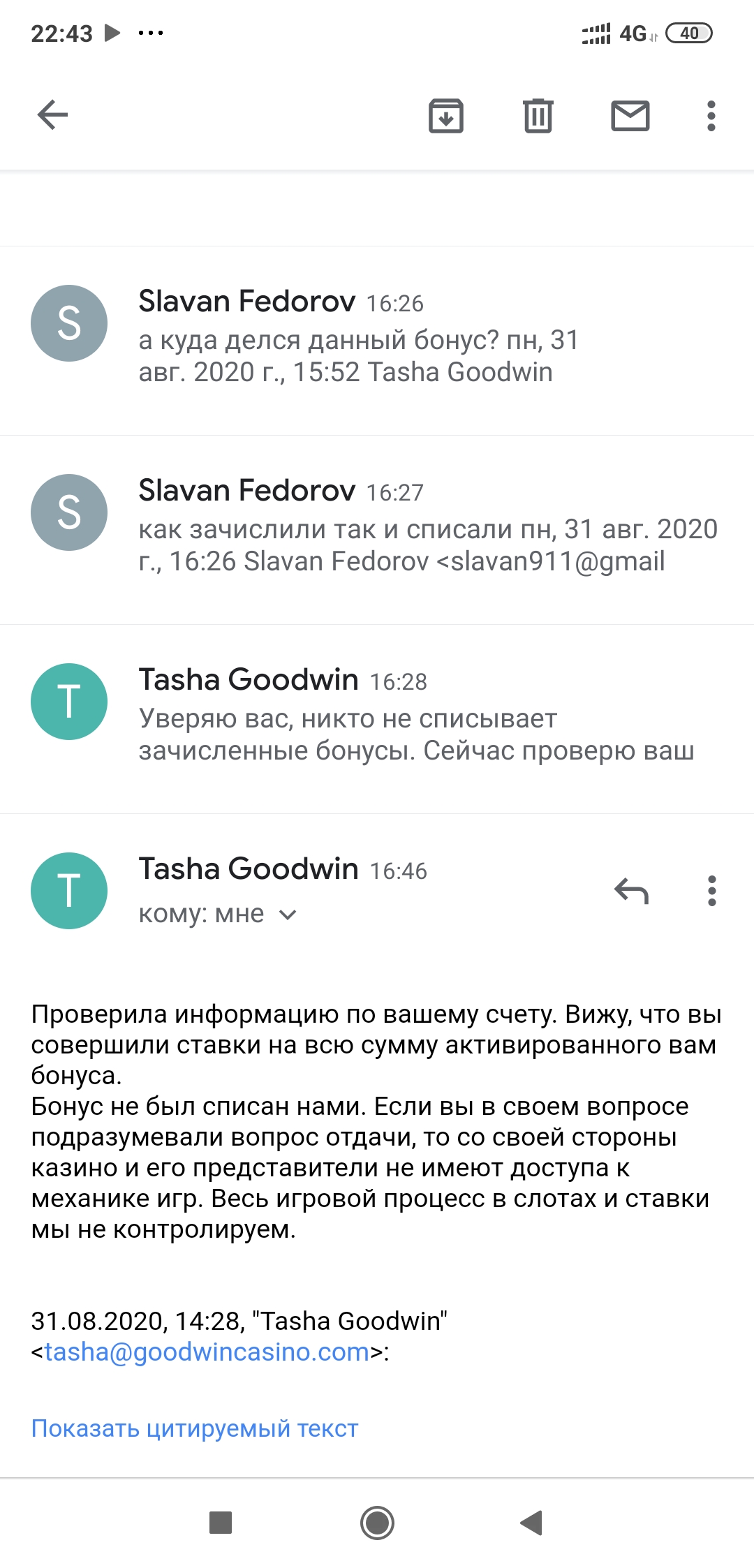Expand Tasha Goodwin's 16:28 message

pos(377,719)
